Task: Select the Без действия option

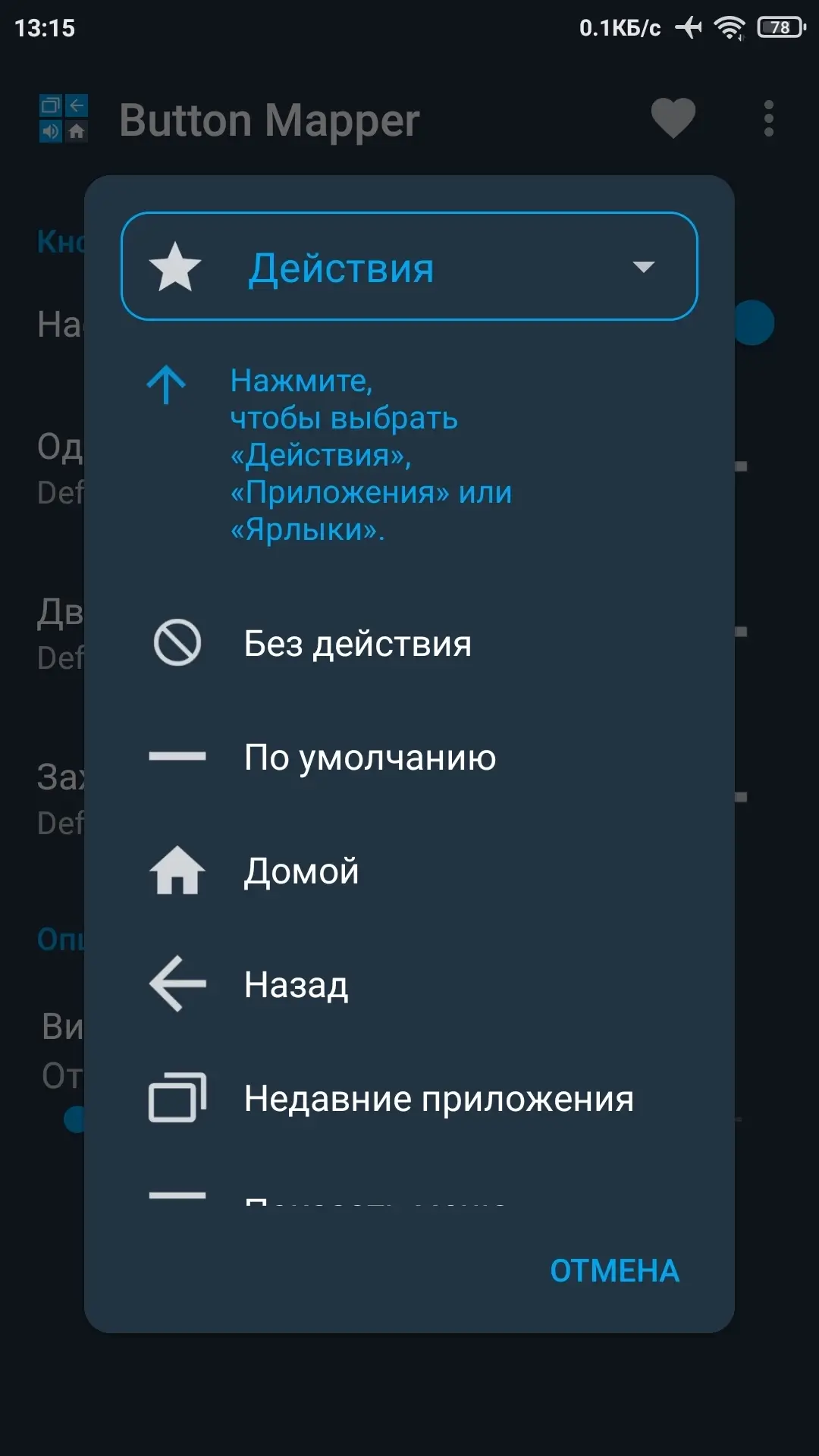Action: pyautogui.click(x=409, y=644)
